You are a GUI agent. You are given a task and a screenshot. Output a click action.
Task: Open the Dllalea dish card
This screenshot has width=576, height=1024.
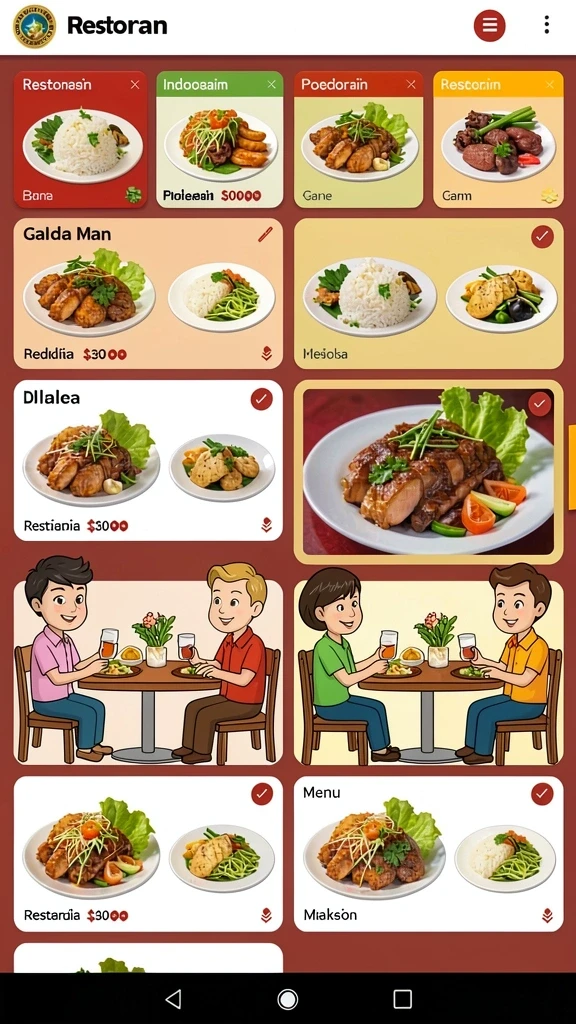coord(148,460)
